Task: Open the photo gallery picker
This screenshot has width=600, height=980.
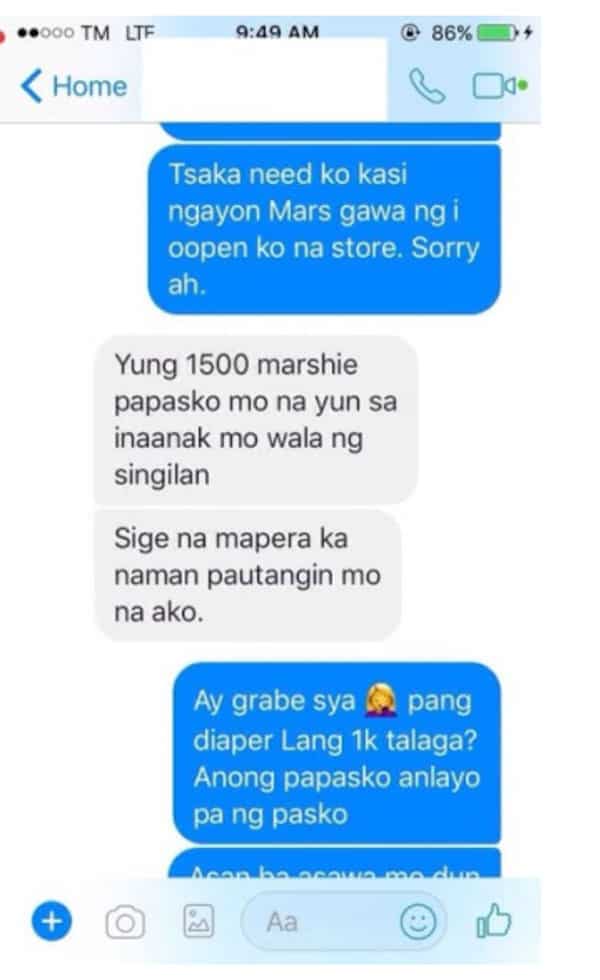Action: tap(198, 921)
